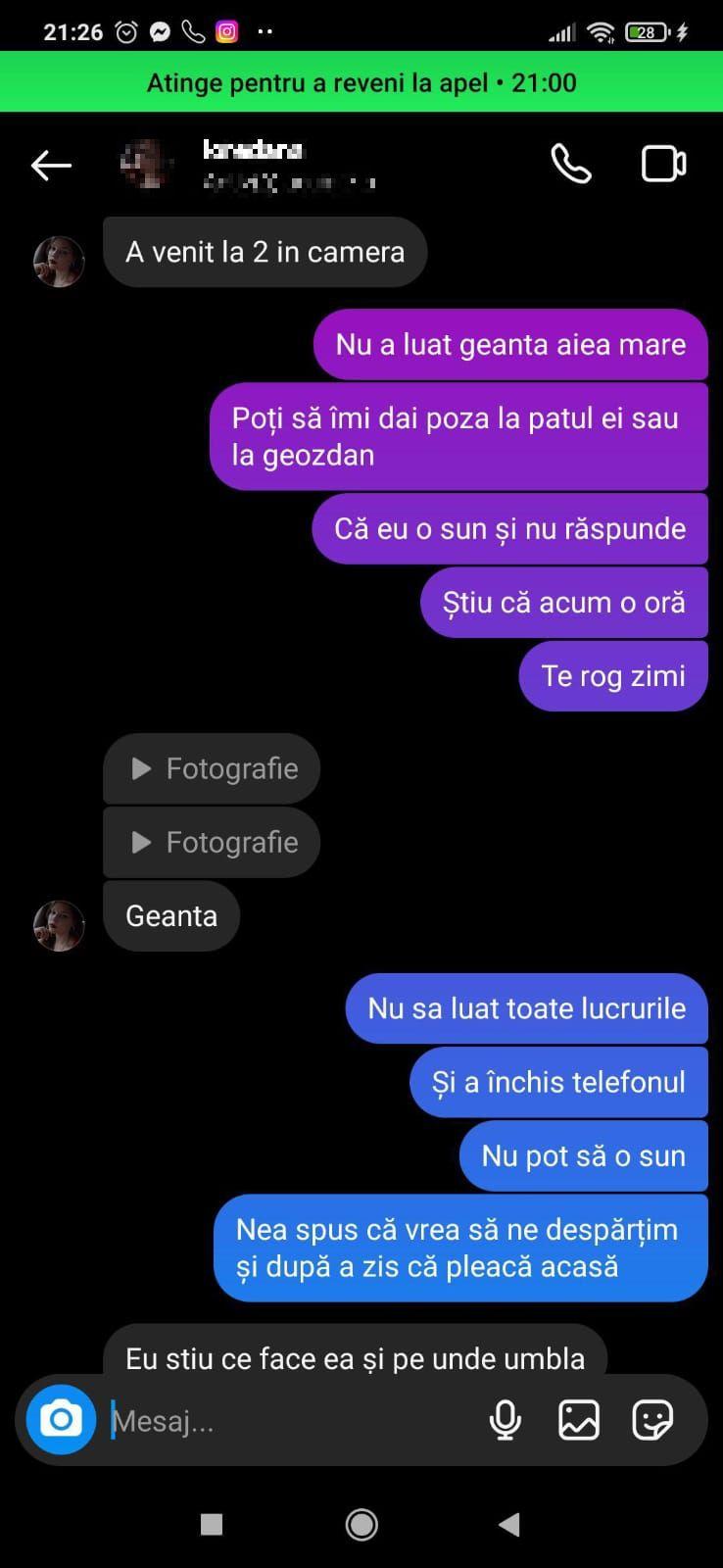The image size is (723, 1568).
Task: Tap the green banner to return to the call
Action: click(361, 82)
